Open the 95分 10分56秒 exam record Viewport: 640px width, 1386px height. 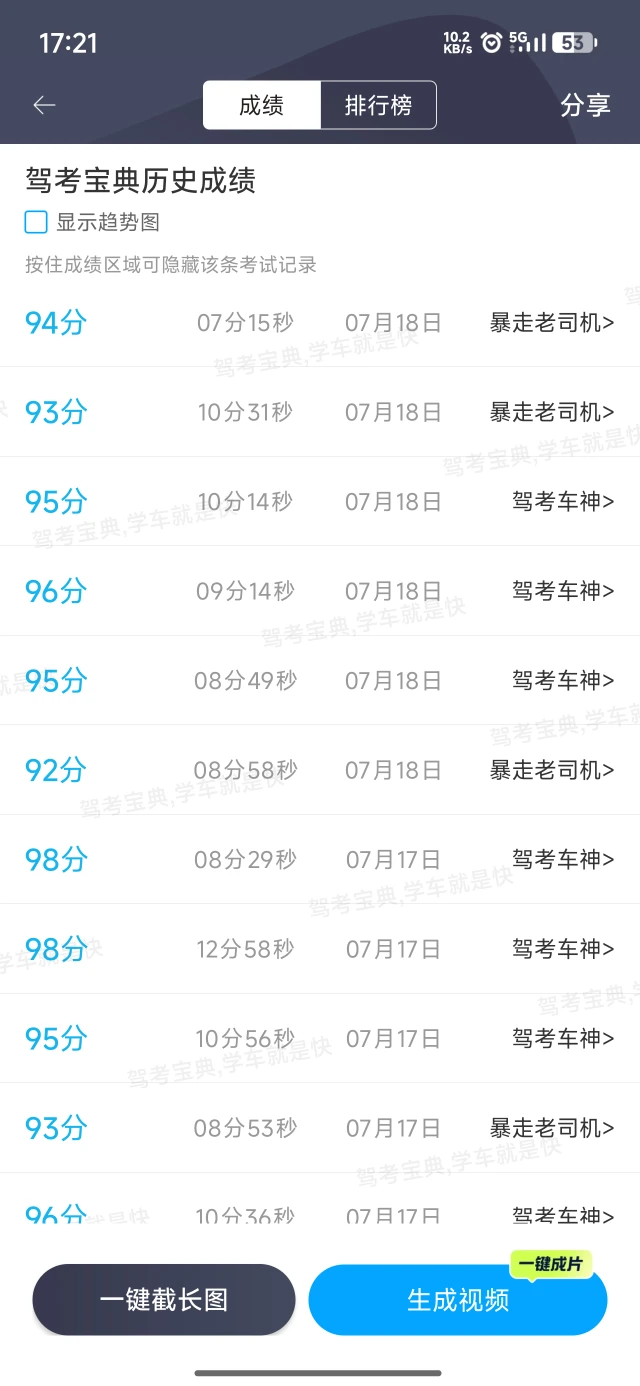point(320,1038)
